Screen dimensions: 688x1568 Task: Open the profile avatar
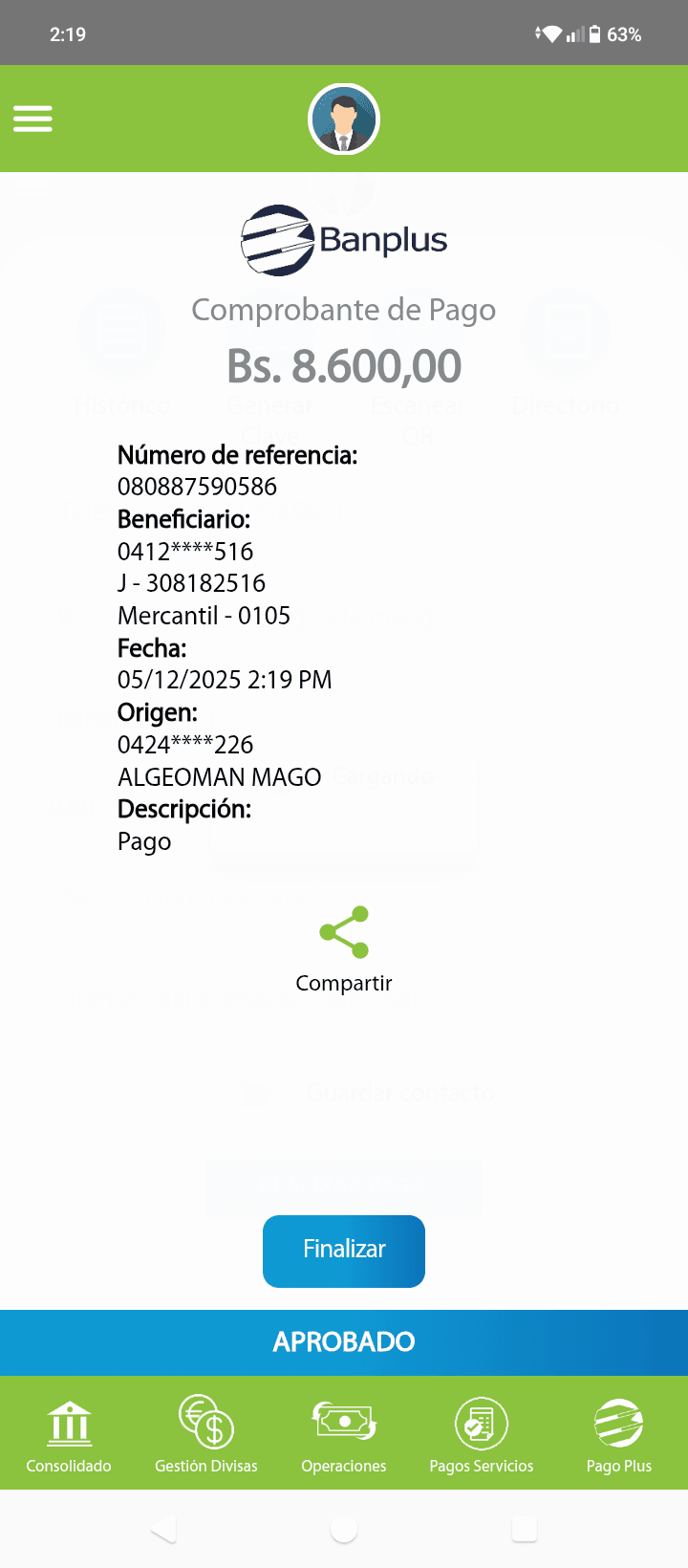click(344, 120)
